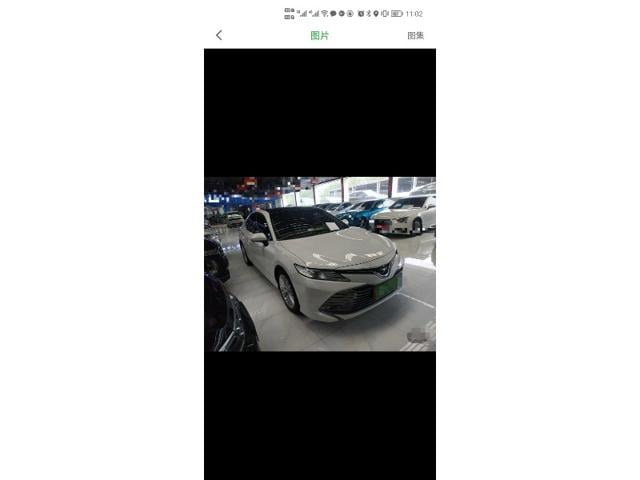Open the 图集 gallery view
Viewport: 640px width, 480px height.
415,35
